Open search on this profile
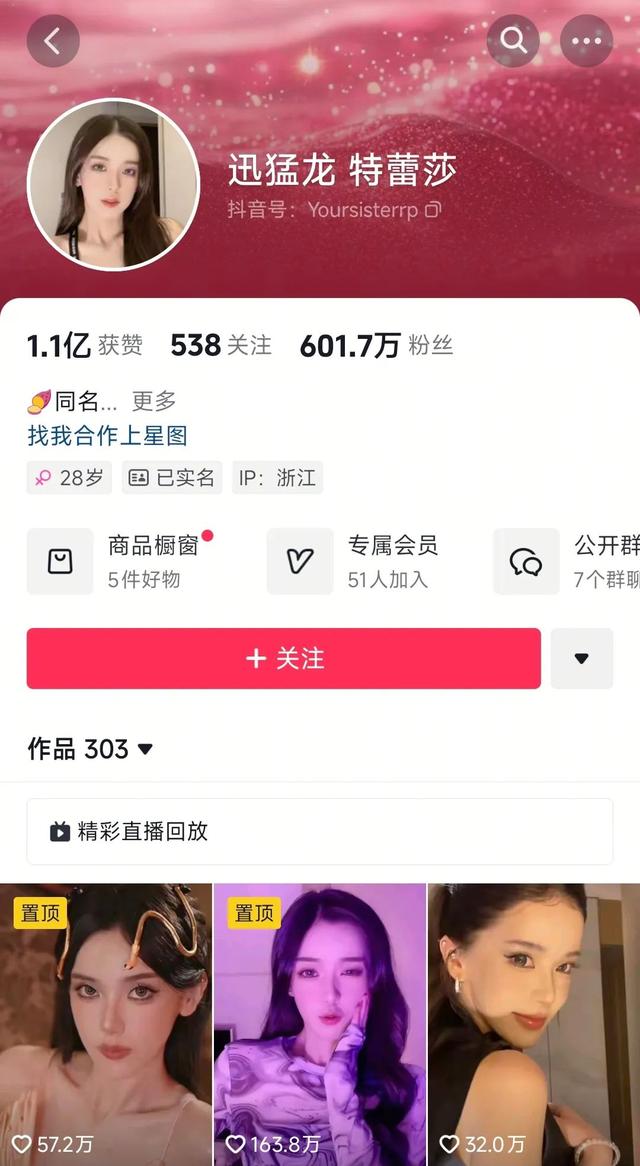The height and width of the screenshot is (1166, 640). click(513, 41)
